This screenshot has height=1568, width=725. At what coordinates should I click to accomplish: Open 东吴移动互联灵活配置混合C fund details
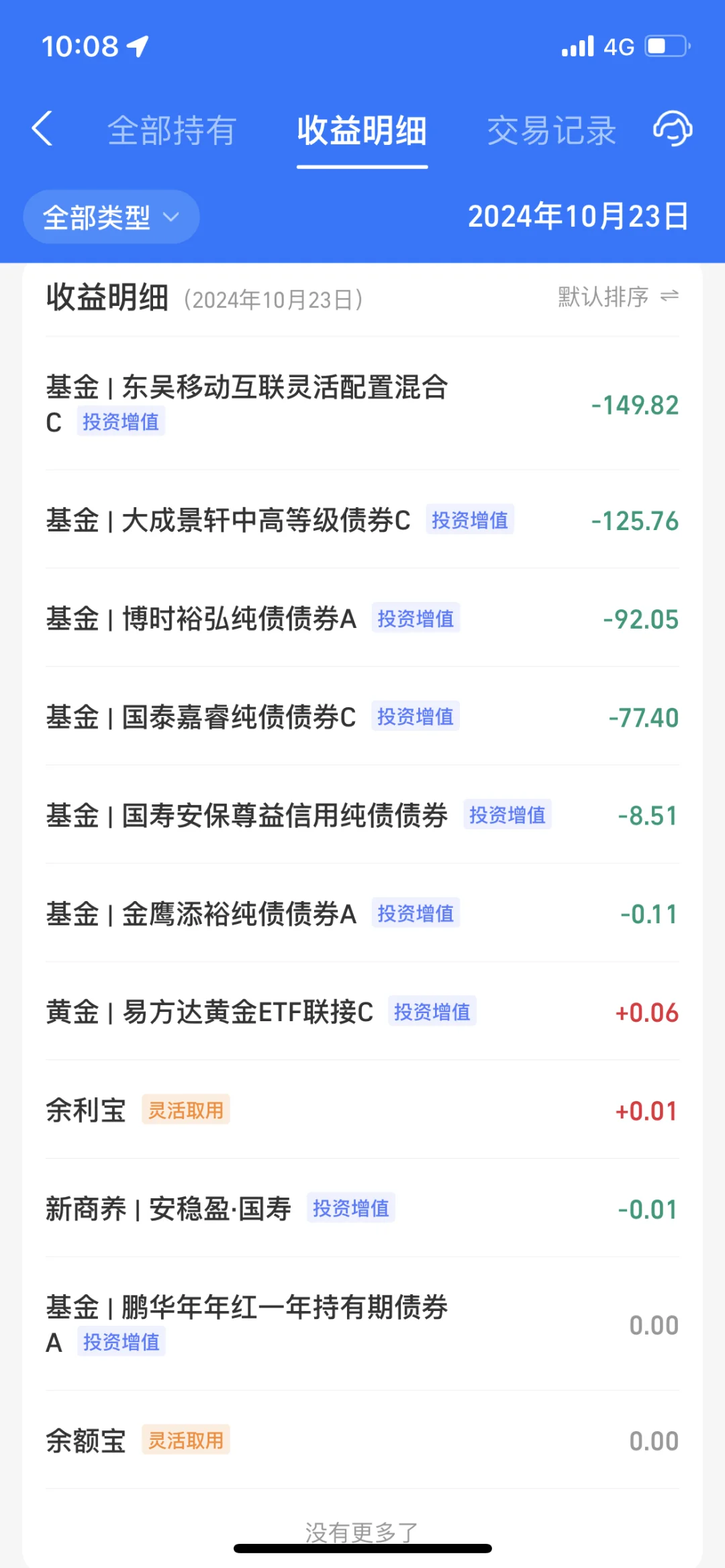(362, 404)
